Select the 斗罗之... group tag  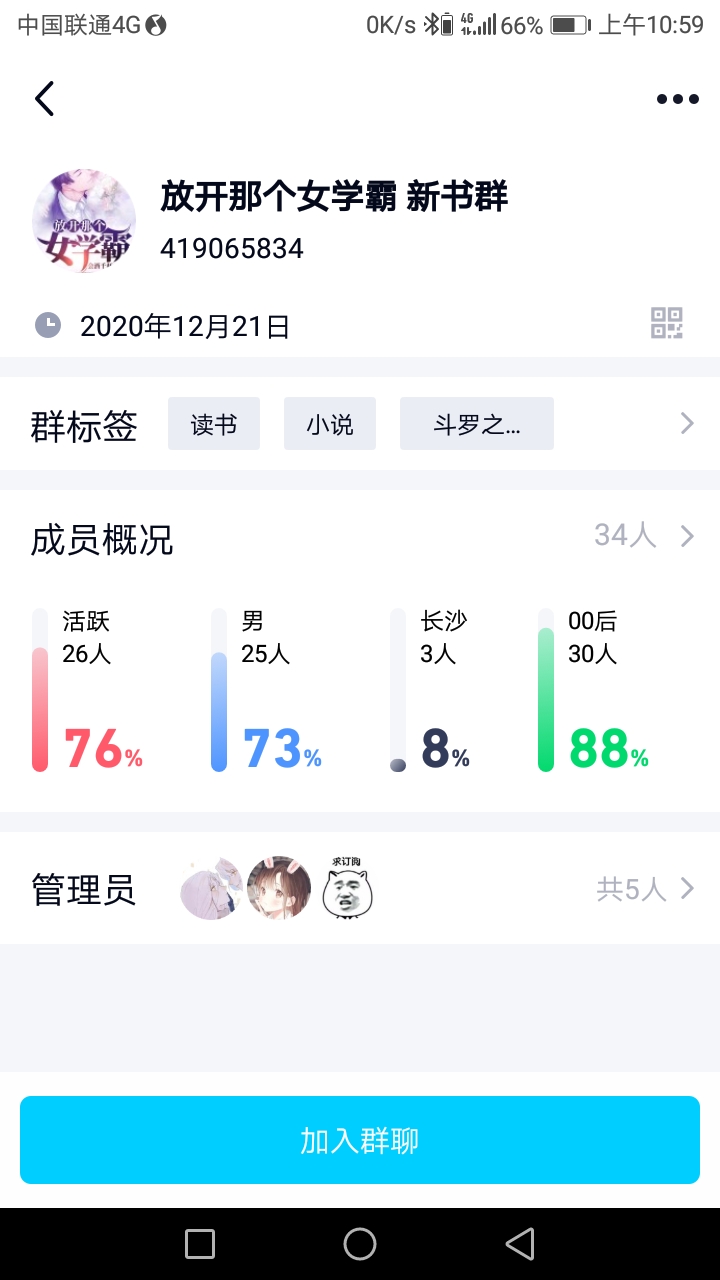tap(477, 424)
